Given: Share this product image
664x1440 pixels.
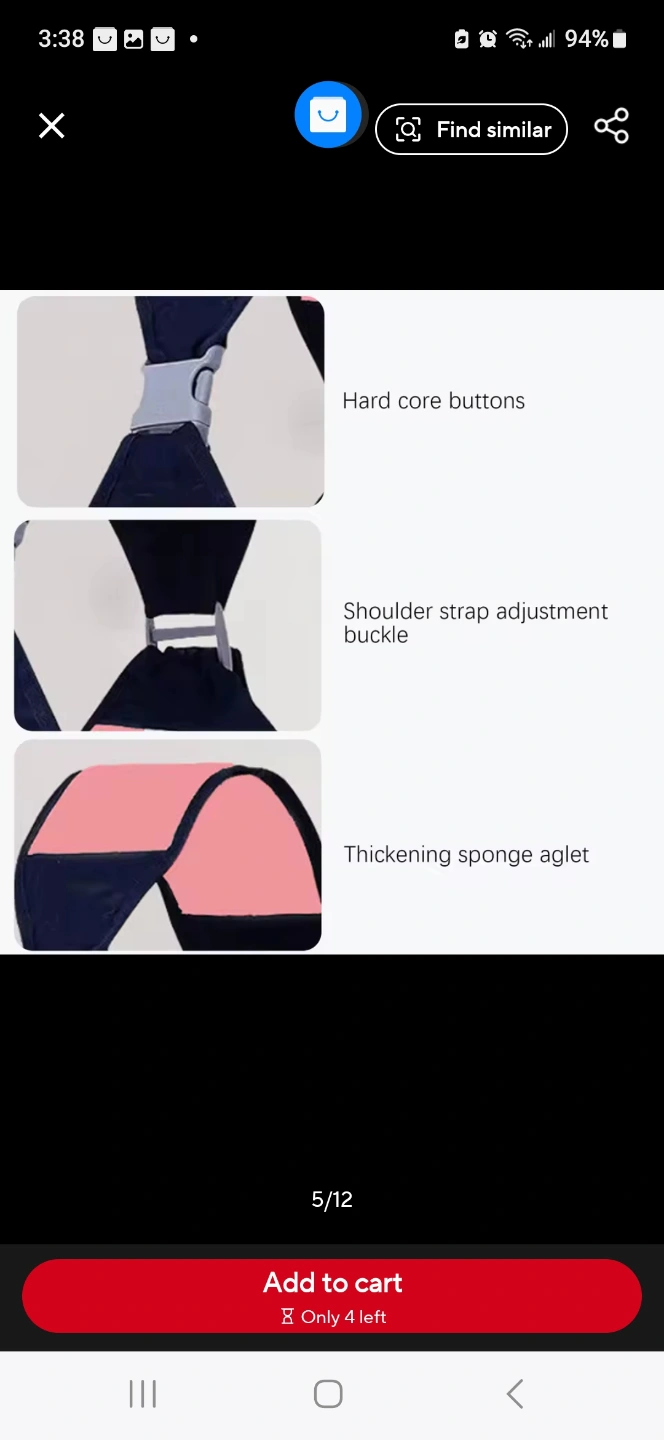Looking at the screenshot, I should (x=611, y=127).
